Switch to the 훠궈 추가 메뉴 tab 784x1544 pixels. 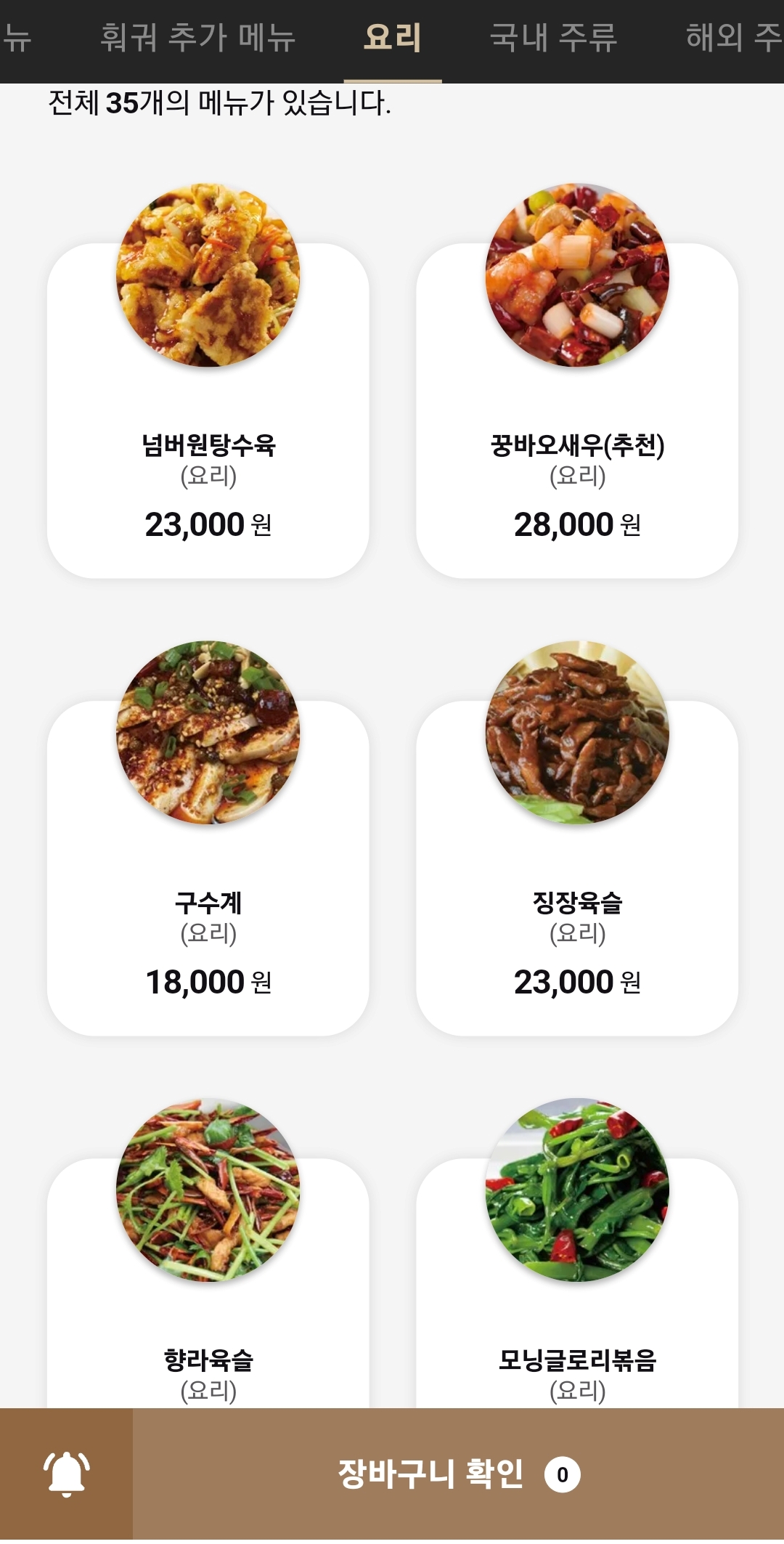pos(197,38)
